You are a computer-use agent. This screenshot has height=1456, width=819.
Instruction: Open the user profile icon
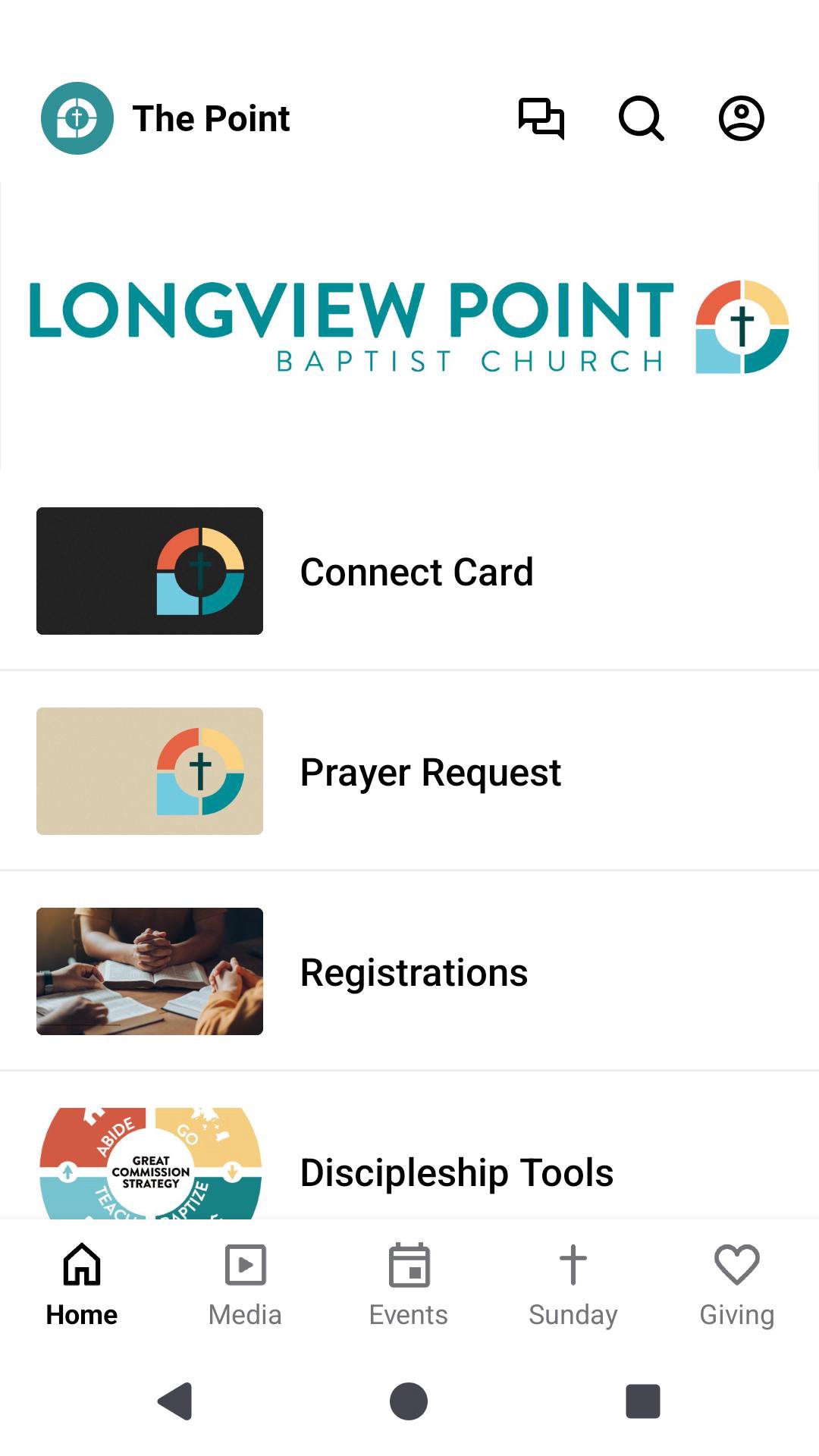pyautogui.click(x=741, y=118)
